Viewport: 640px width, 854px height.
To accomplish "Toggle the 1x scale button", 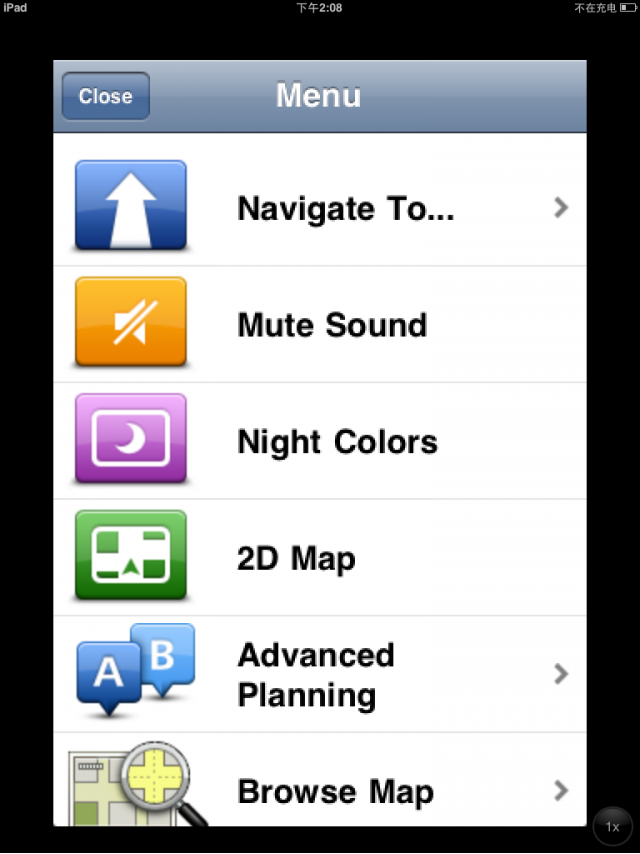I will coord(612,827).
